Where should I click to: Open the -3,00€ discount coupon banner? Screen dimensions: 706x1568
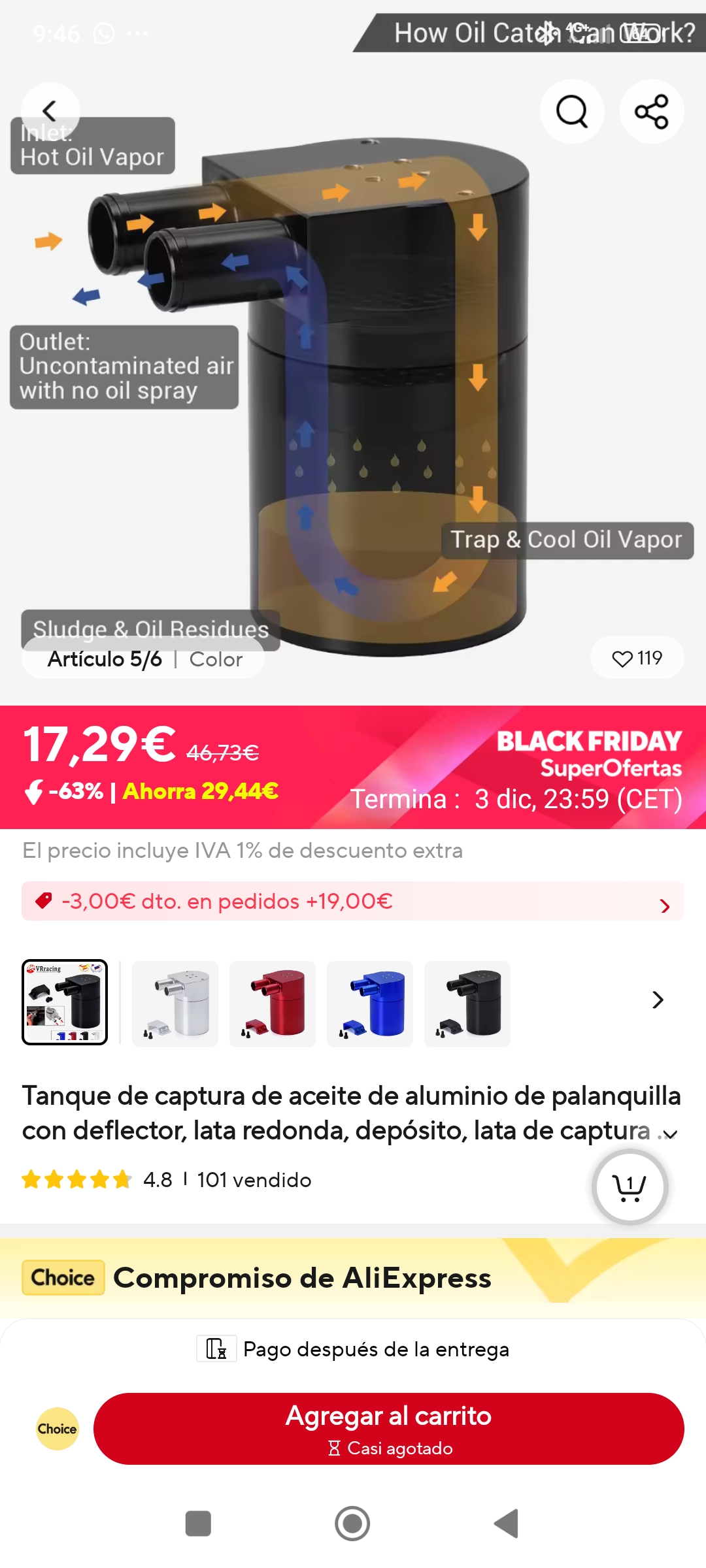tap(353, 902)
